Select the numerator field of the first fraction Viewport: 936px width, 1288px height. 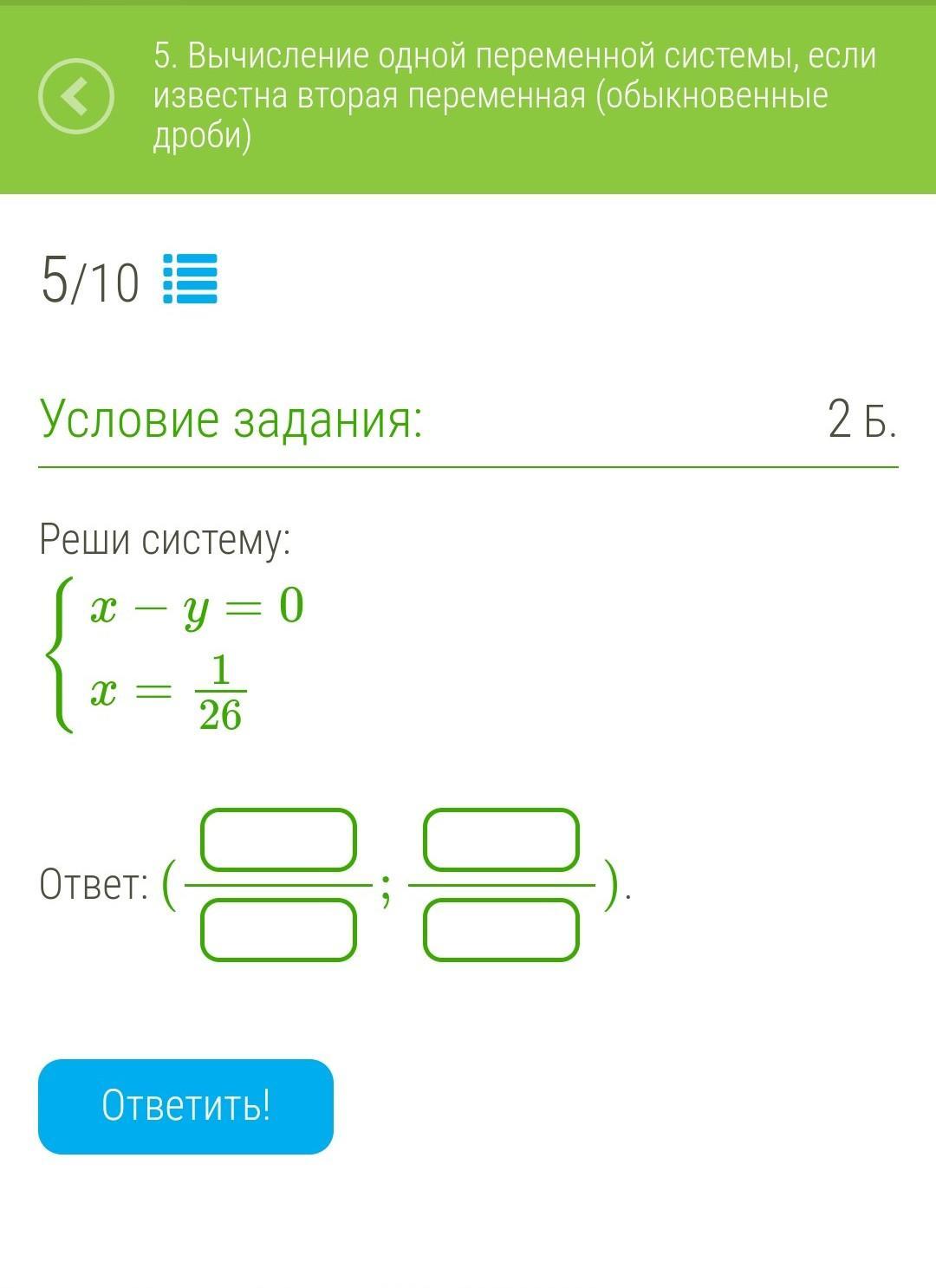(x=278, y=840)
